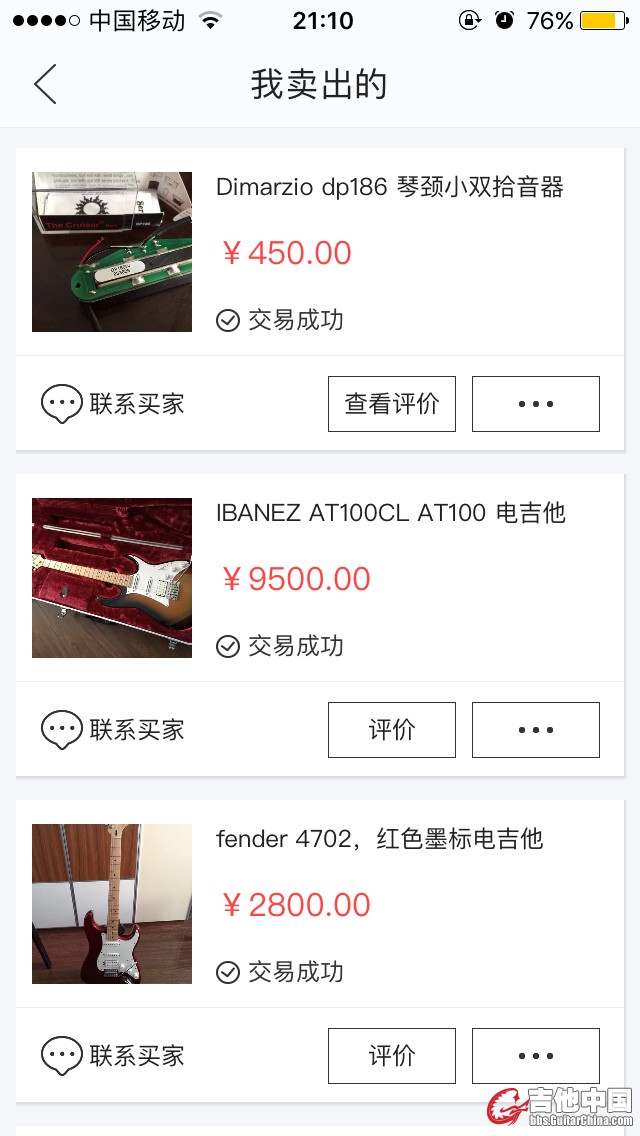View 查看评价 for the Dimarzio dp186 order
Image resolution: width=640 pixels, height=1136 pixels.
(x=392, y=404)
